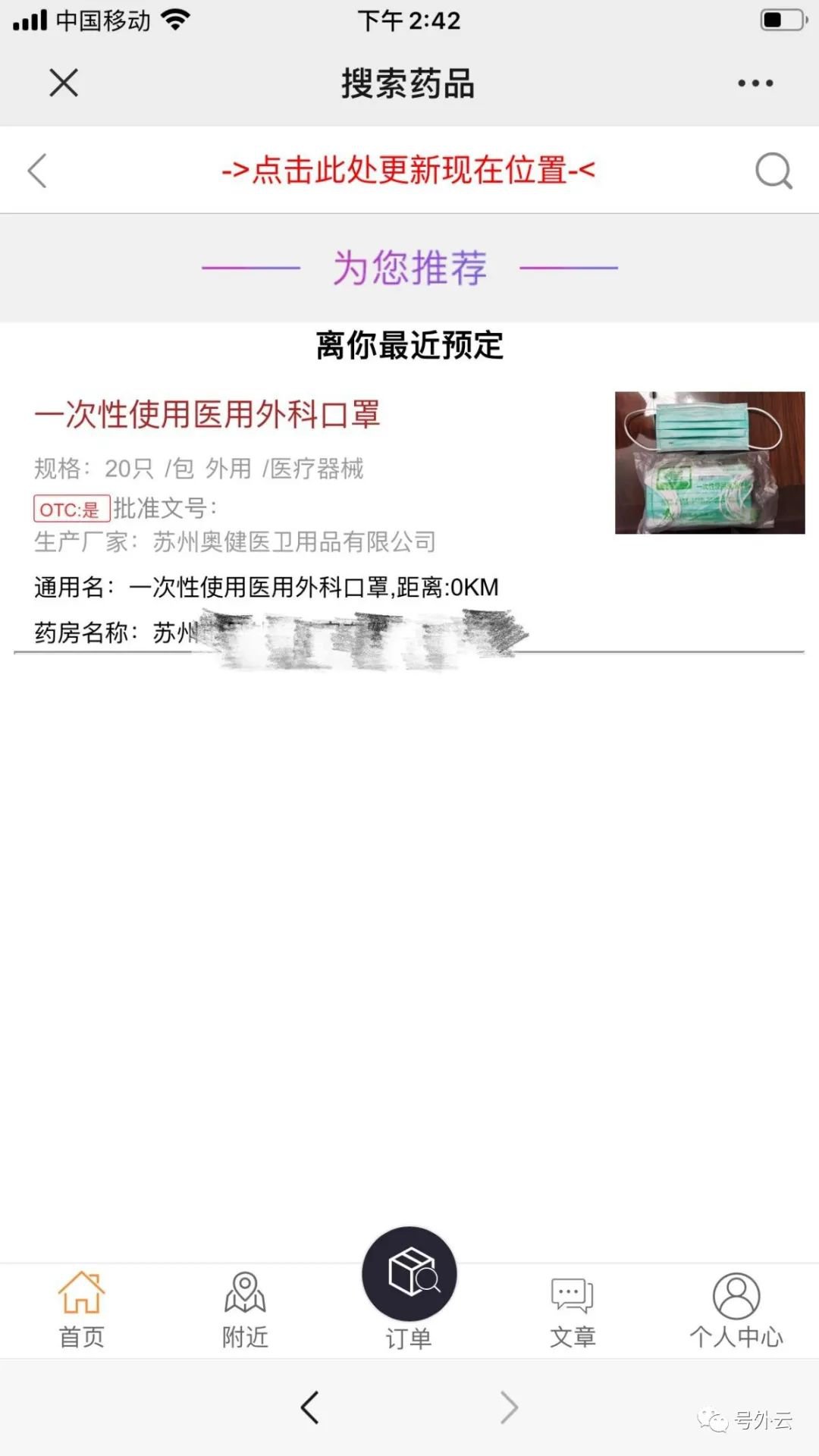Tap the bottom browser forward arrow
Viewport: 819px width, 1456px height.
509,1407
